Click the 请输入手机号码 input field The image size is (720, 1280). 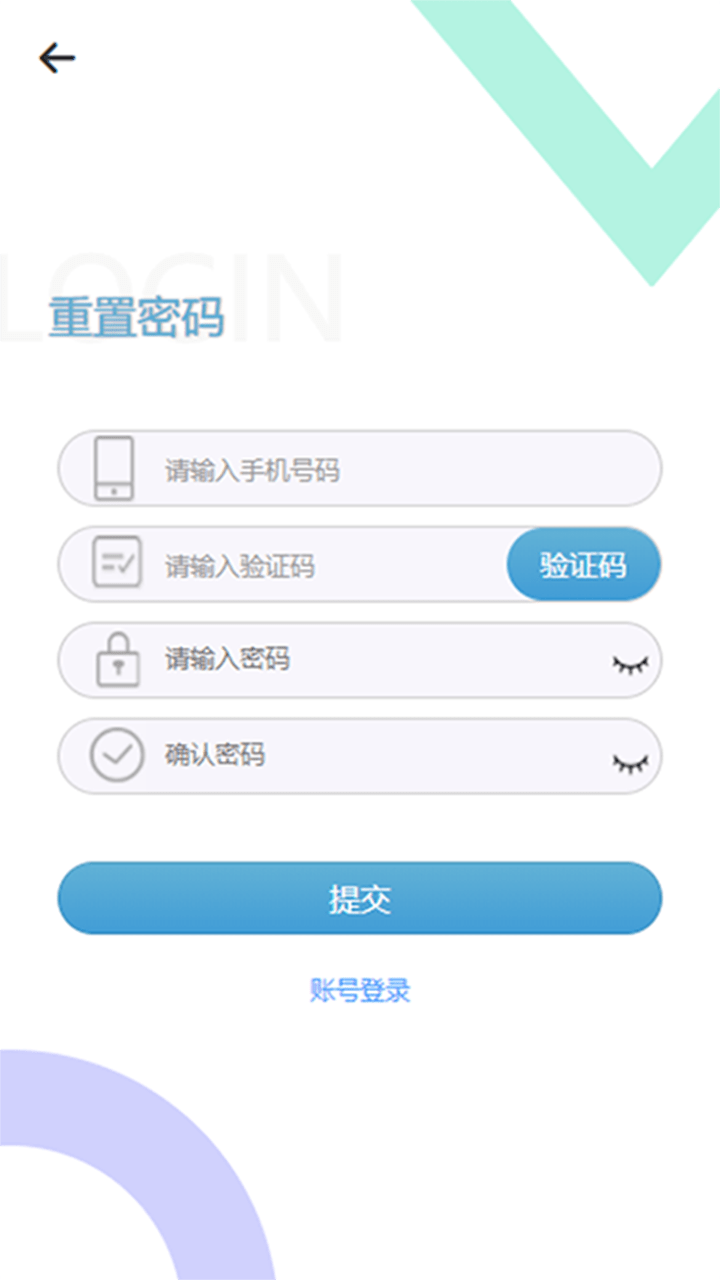[x=300, y=467]
